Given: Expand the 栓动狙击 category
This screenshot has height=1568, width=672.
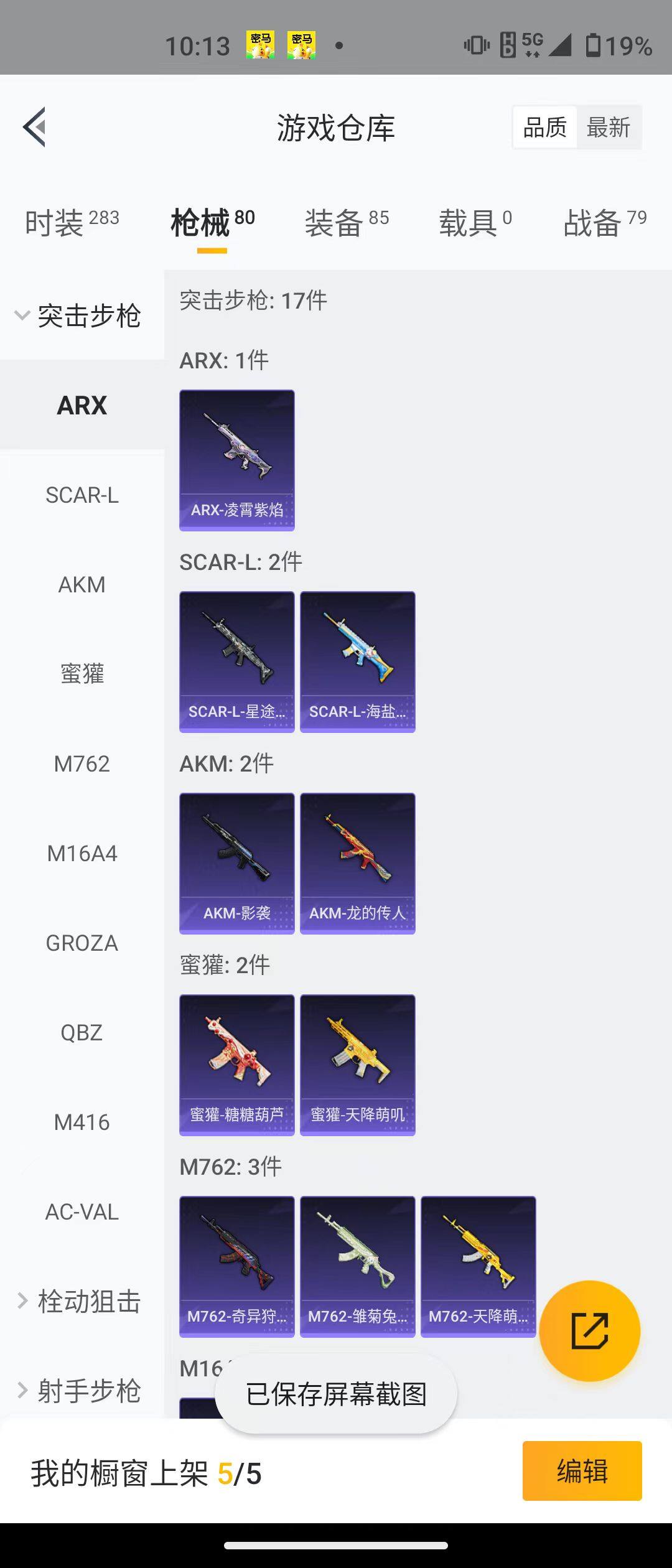Looking at the screenshot, I should [x=81, y=1302].
